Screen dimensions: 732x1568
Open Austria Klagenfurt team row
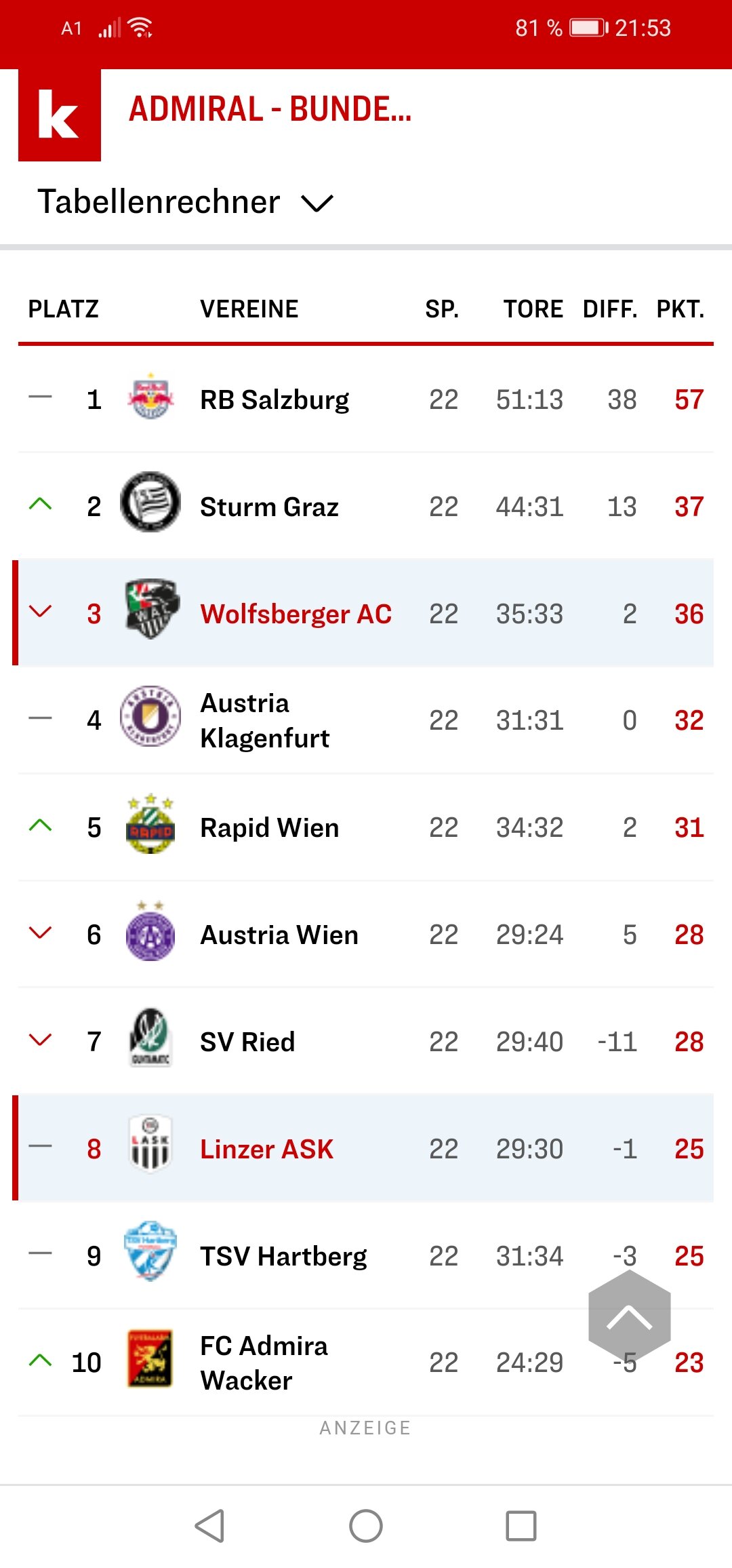[x=366, y=720]
